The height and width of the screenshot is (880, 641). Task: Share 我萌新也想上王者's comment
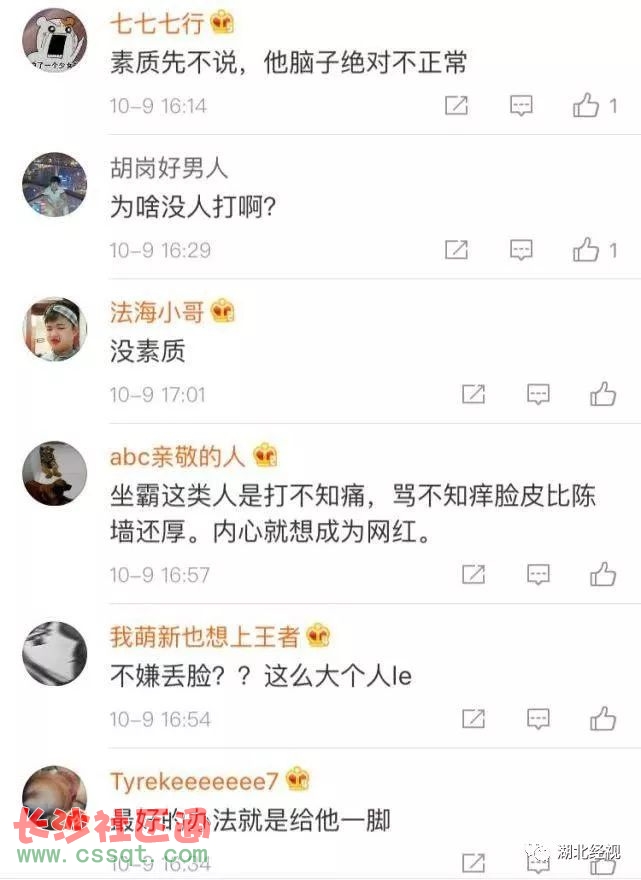point(473,718)
